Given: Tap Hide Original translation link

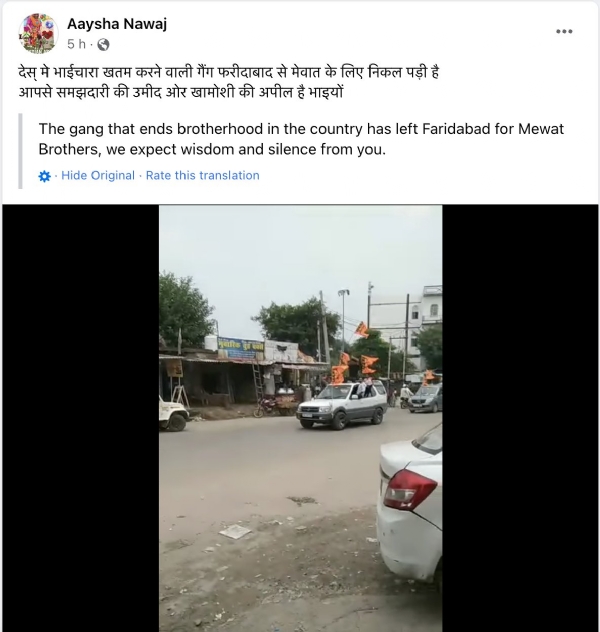Looking at the screenshot, I should (x=98, y=175).
